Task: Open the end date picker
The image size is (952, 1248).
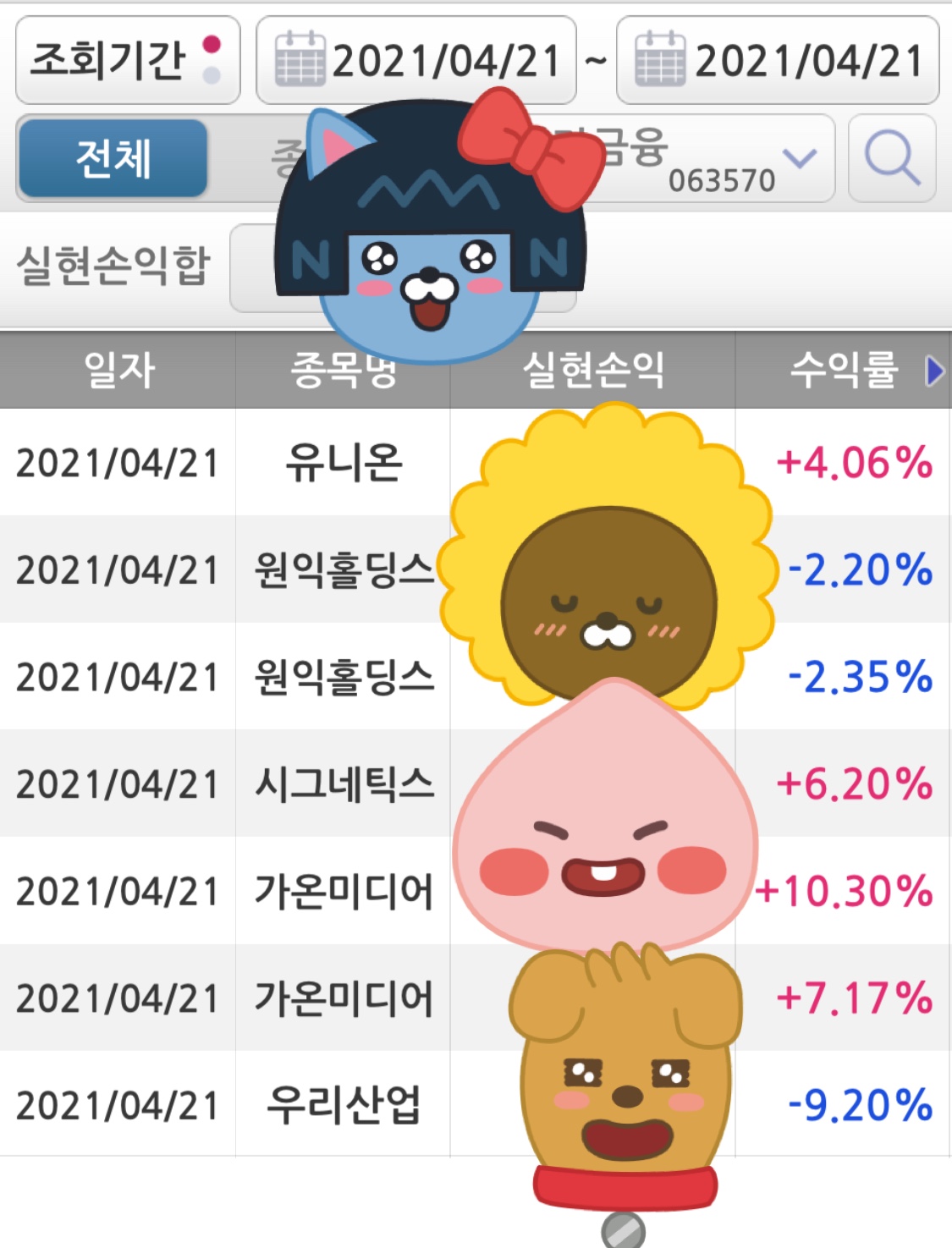Action: 778,61
